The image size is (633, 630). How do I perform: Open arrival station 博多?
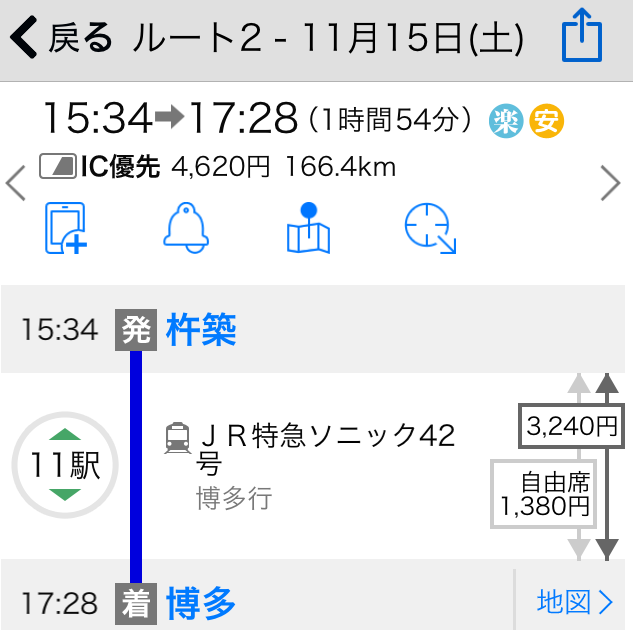coord(201,602)
